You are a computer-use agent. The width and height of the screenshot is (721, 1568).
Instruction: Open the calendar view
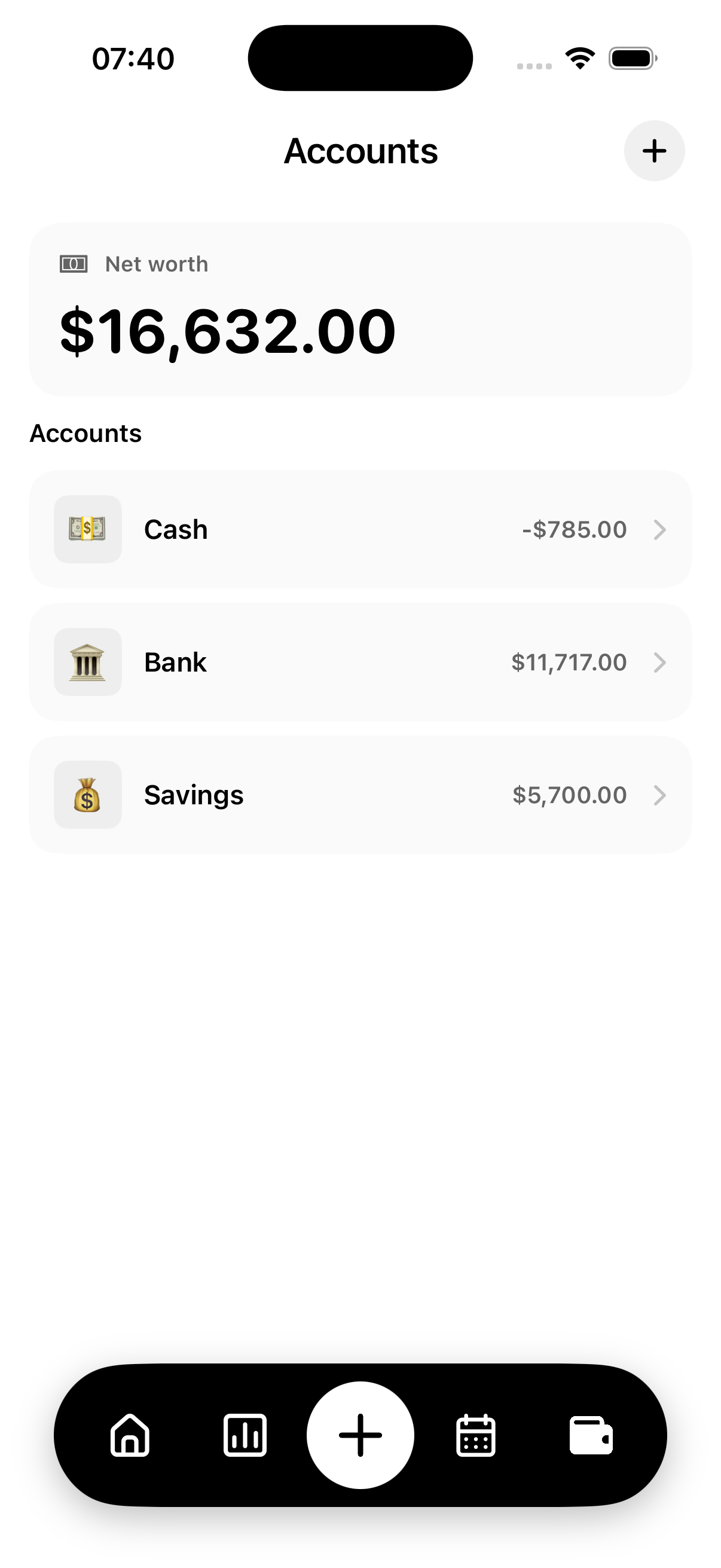pyautogui.click(x=476, y=1435)
